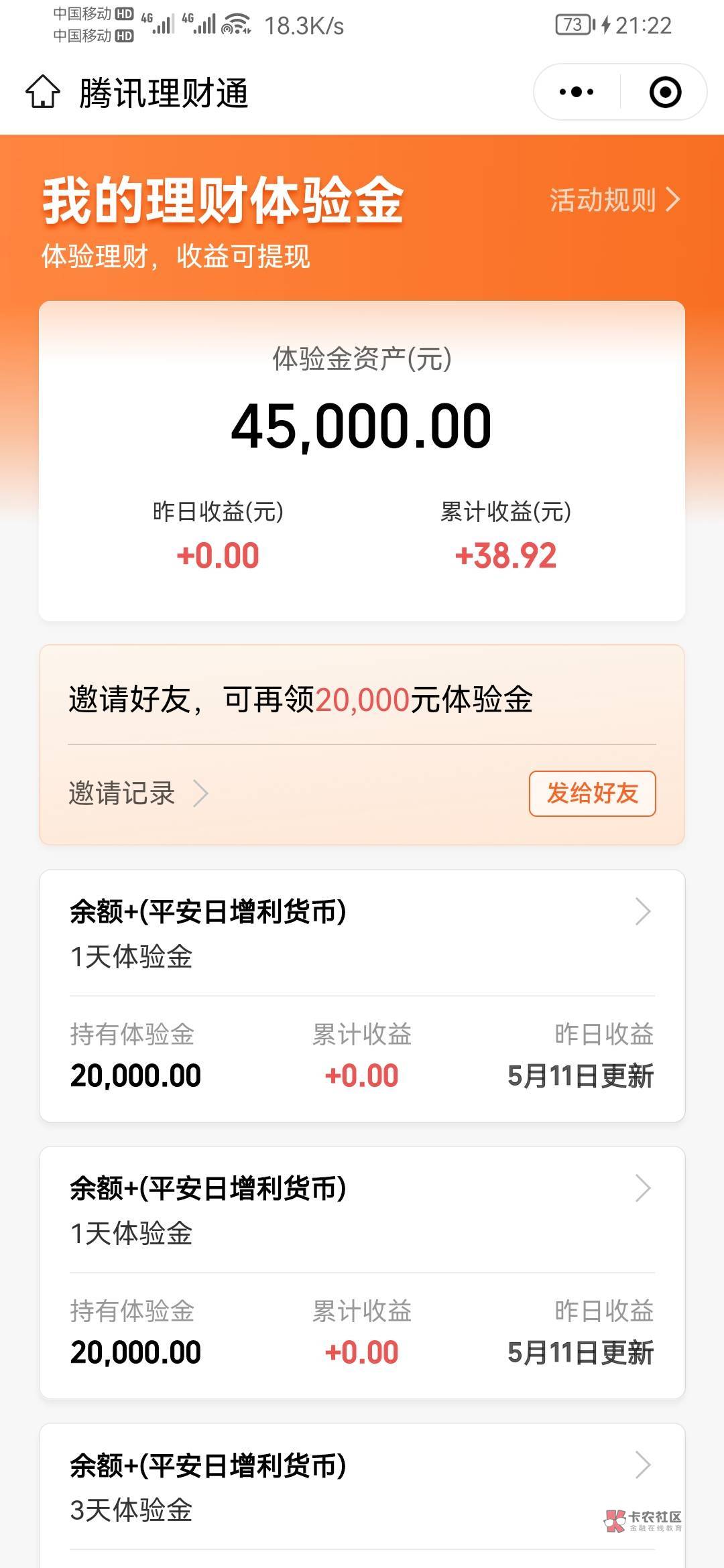Tap the 发给好友 button

(x=593, y=793)
